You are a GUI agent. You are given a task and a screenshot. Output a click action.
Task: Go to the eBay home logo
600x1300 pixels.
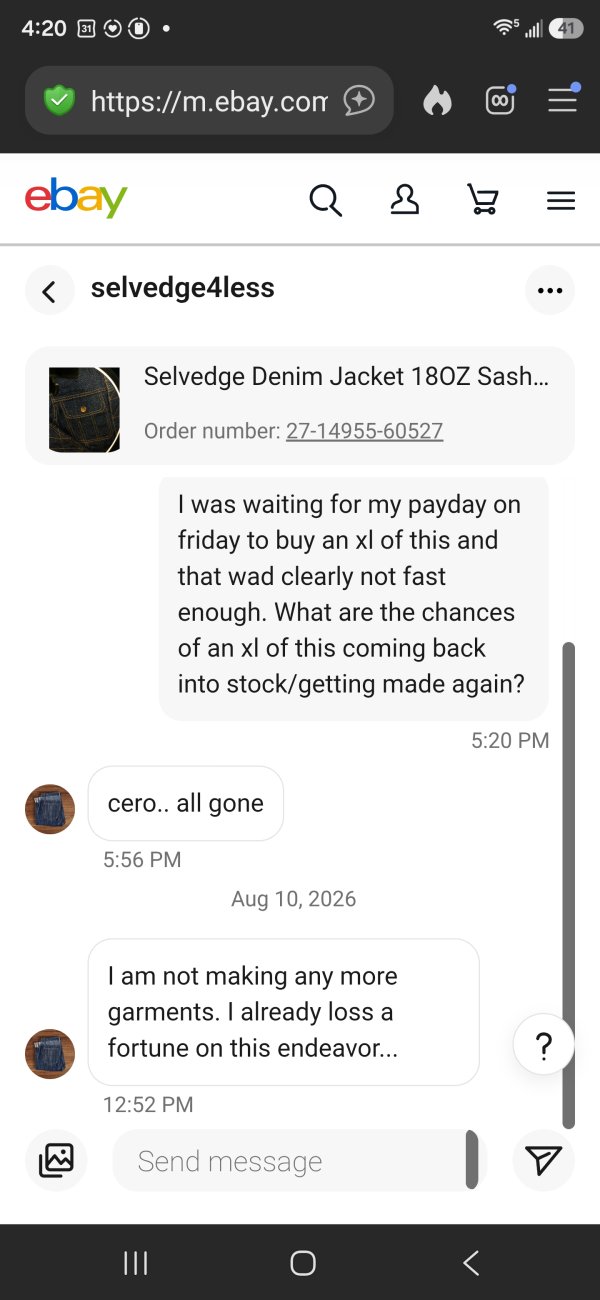[76, 198]
